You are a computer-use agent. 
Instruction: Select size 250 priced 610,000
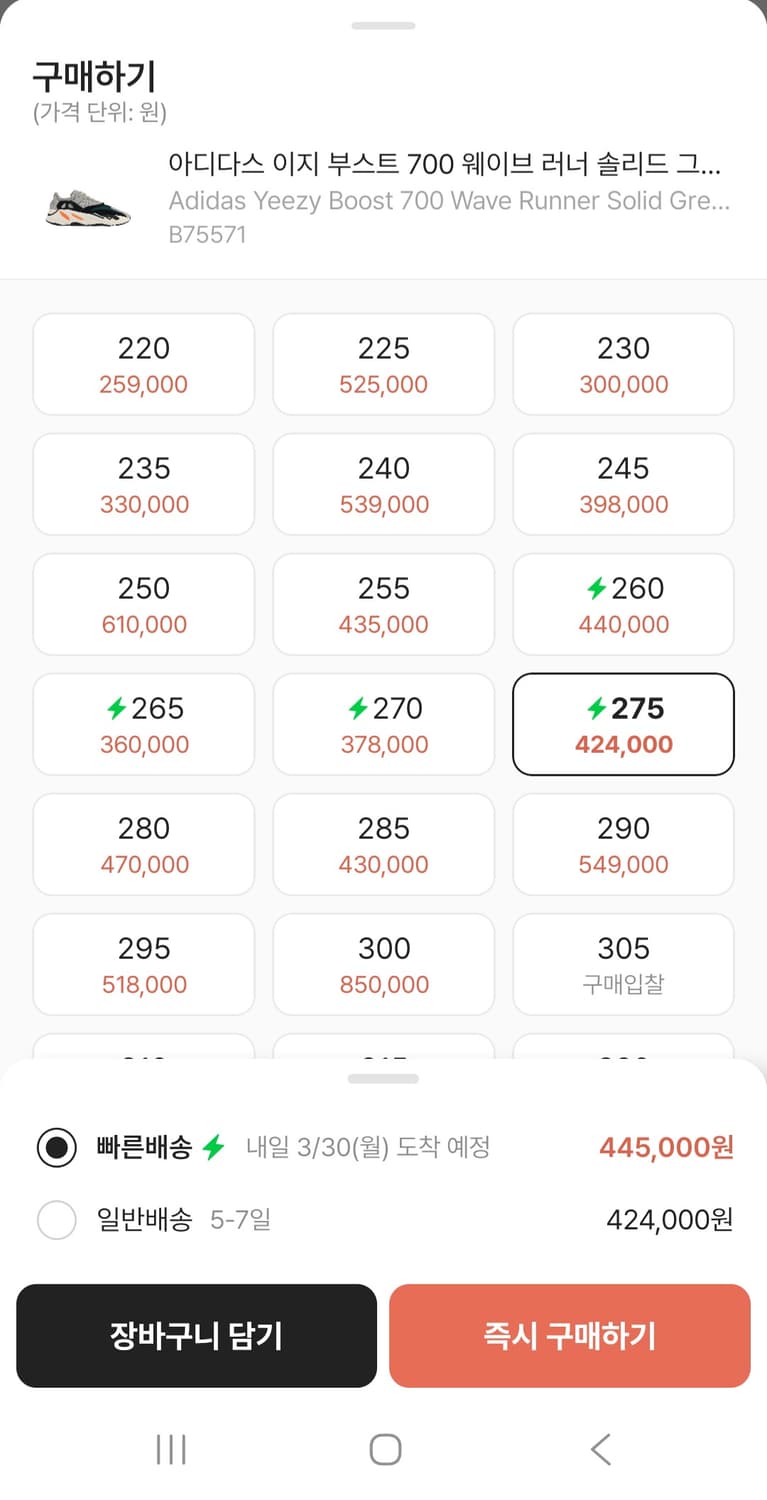143,604
